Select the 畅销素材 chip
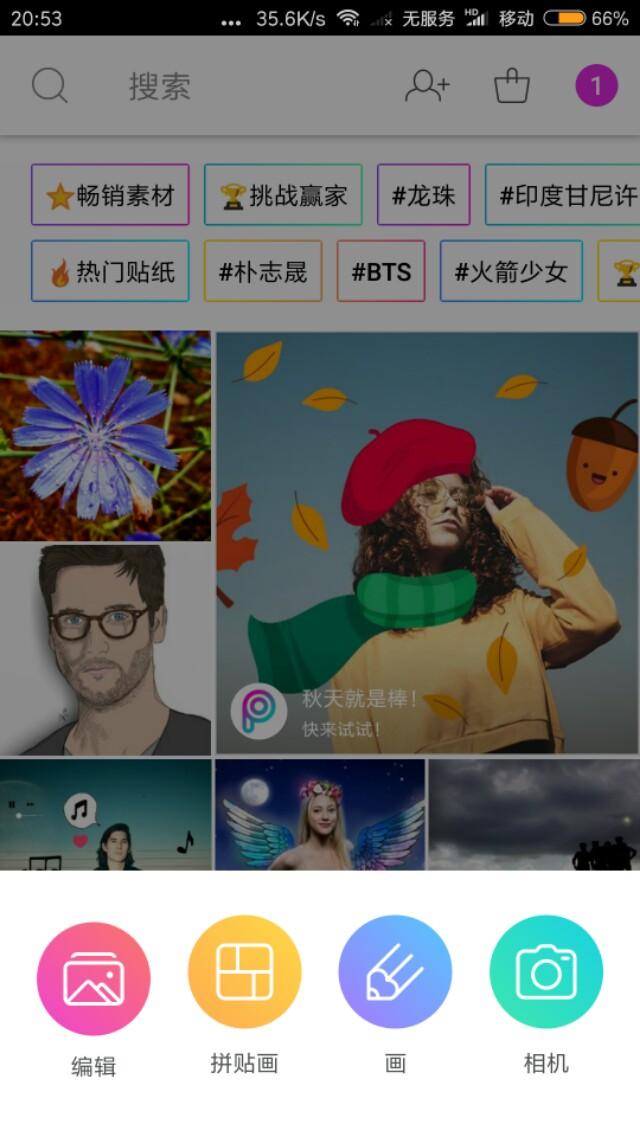This screenshot has height=1137, width=640. 110,195
